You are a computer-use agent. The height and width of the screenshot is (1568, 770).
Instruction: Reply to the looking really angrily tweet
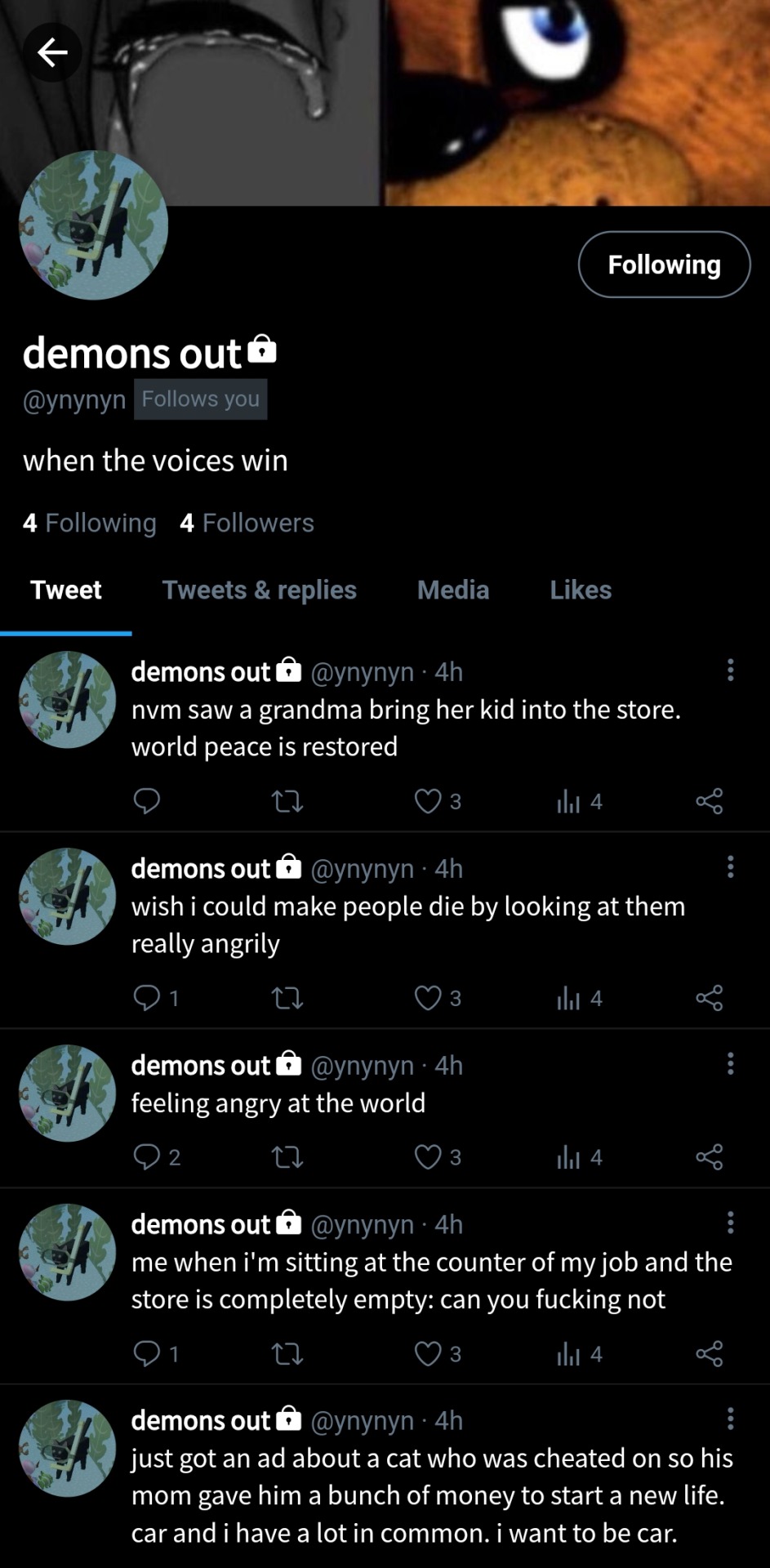147,998
